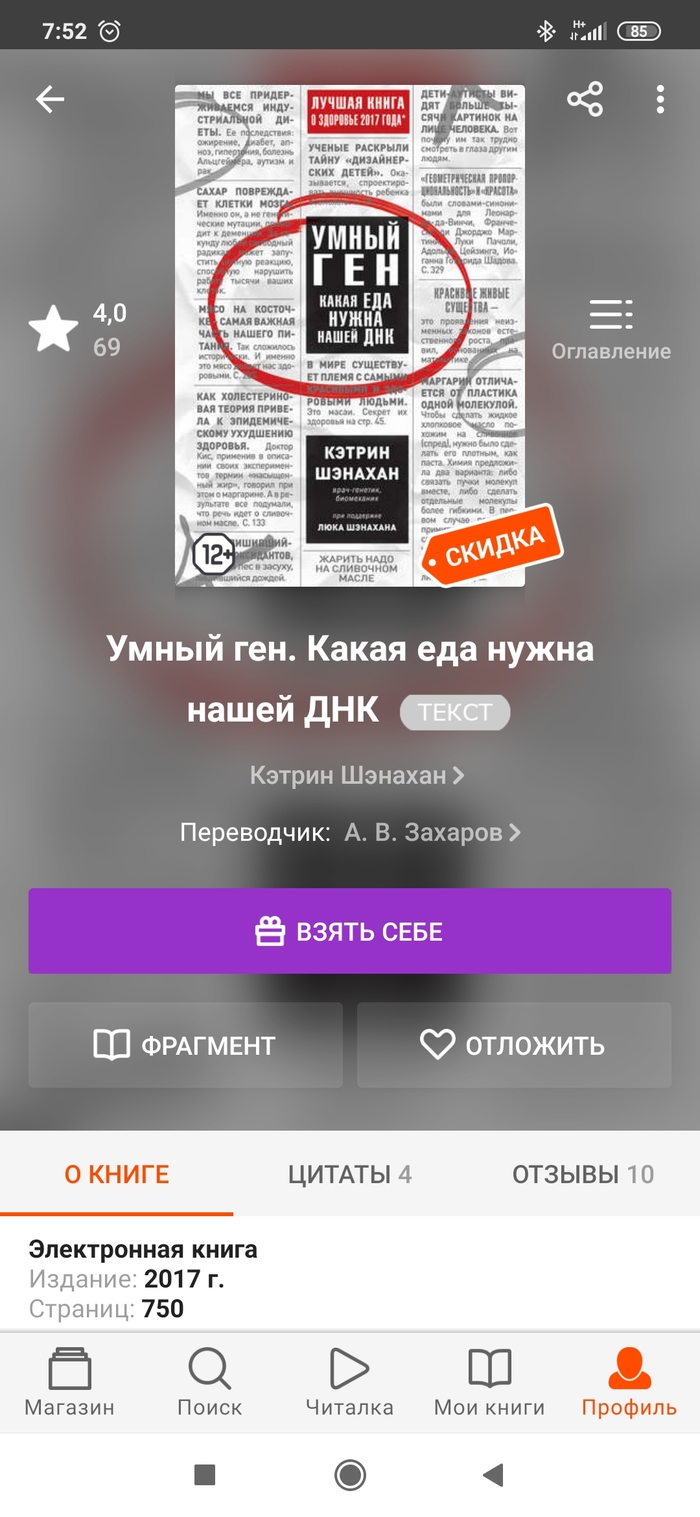Open the Профиль tab
The image size is (700, 1517).
pos(629,1383)
